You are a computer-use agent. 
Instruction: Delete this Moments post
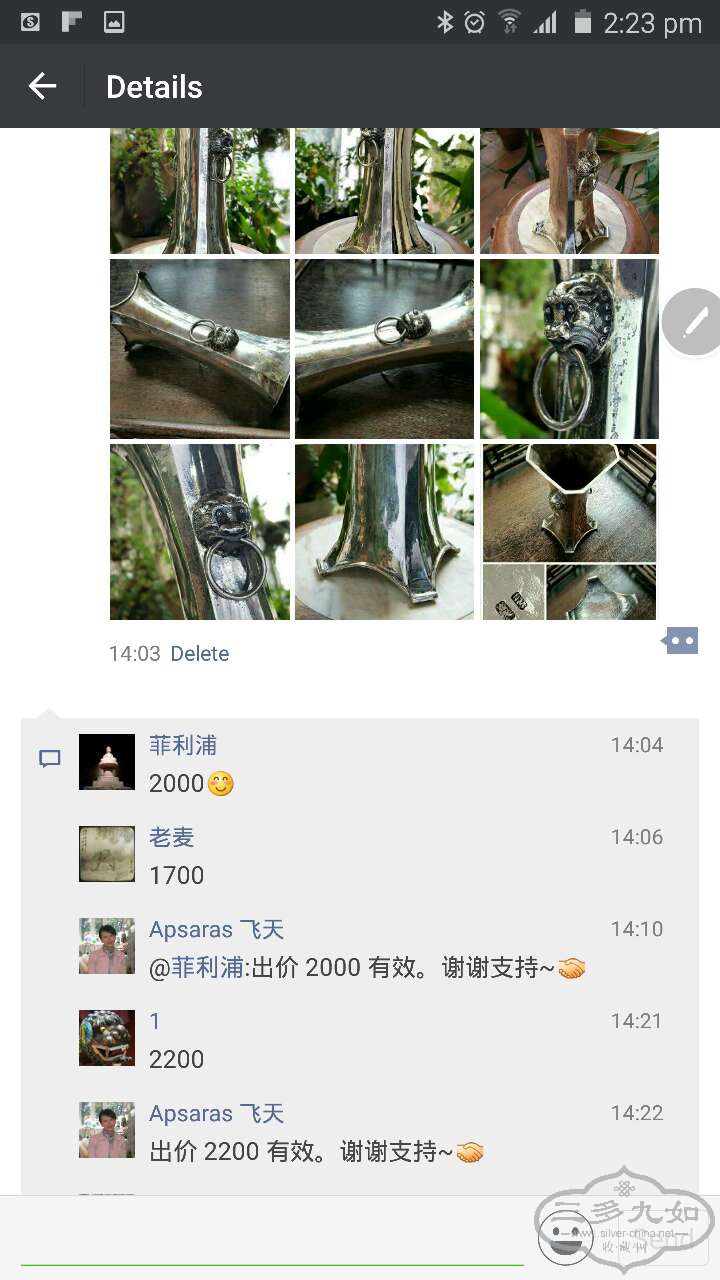click(x=199, y=653)
